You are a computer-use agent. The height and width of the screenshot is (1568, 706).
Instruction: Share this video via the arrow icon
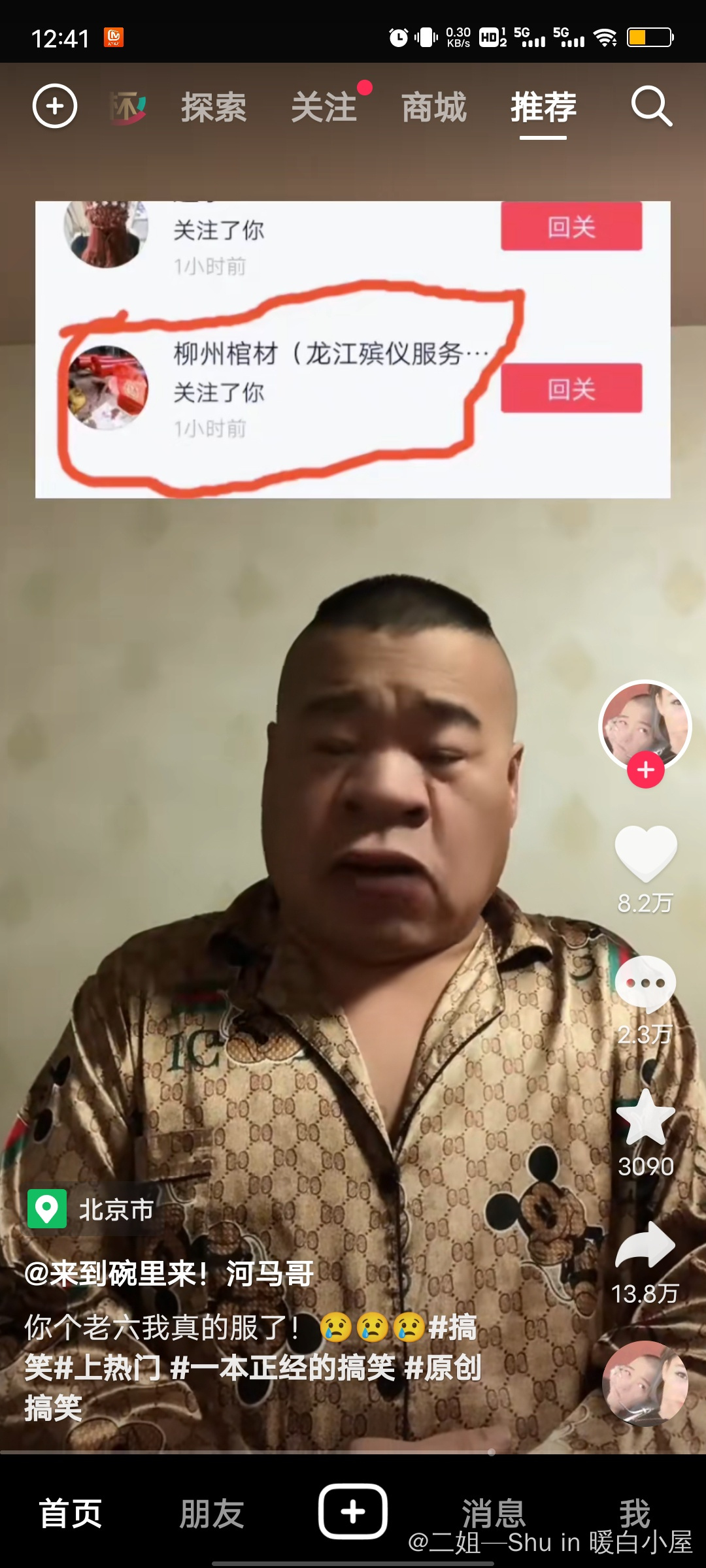tap(645, 1246)
